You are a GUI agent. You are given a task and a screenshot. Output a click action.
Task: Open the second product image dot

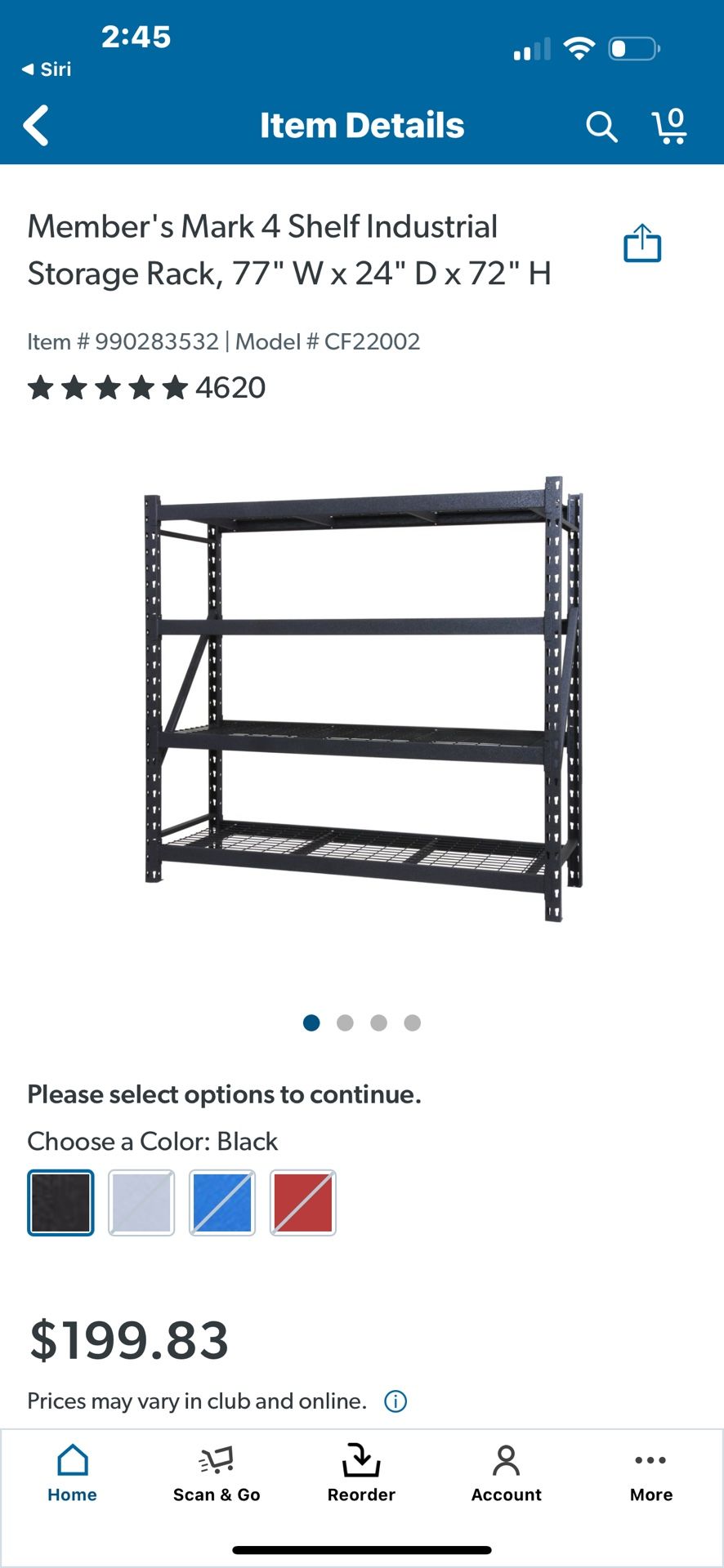345,1022
